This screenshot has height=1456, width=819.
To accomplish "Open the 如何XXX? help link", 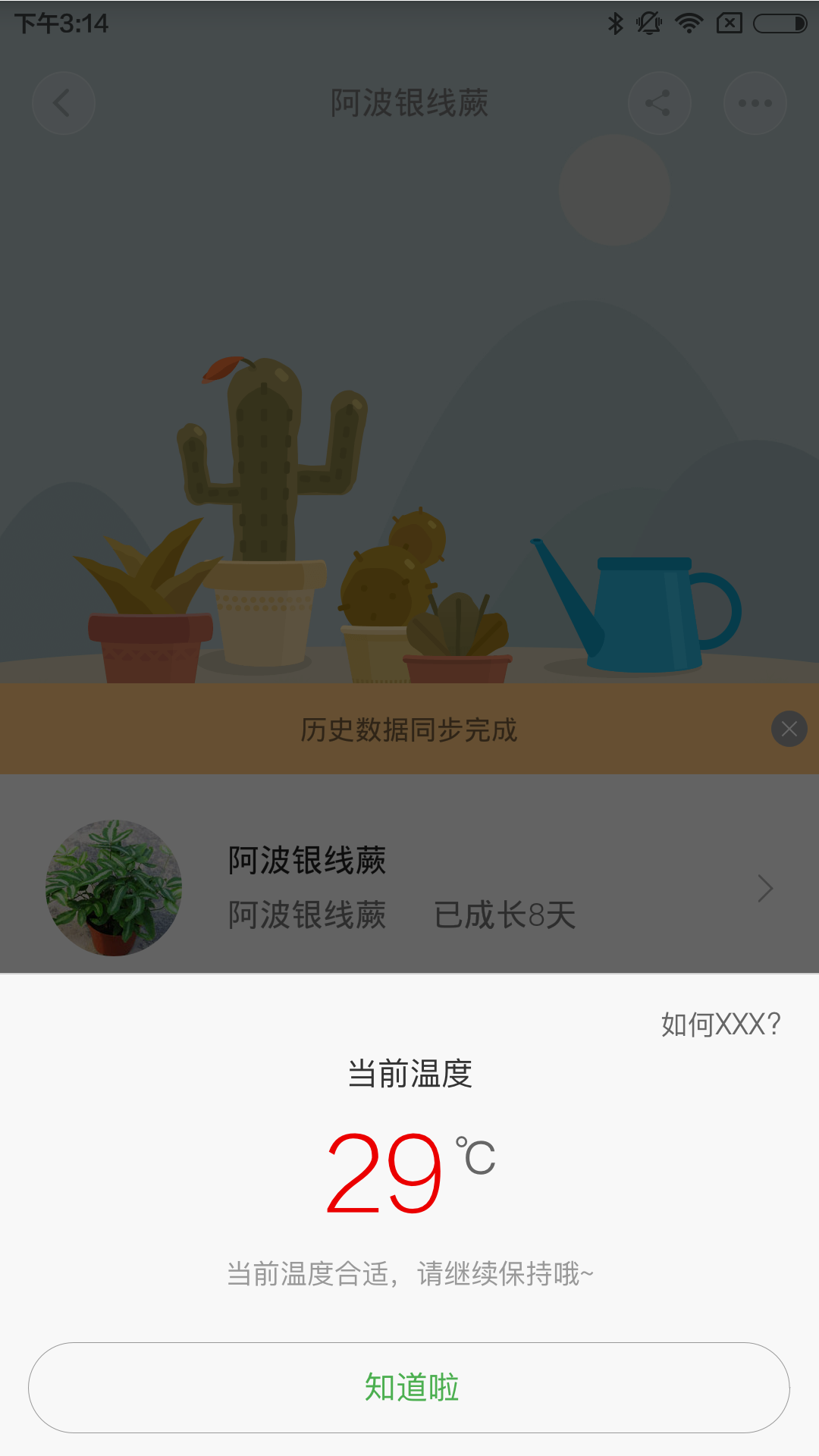I will click(720, 1025).
